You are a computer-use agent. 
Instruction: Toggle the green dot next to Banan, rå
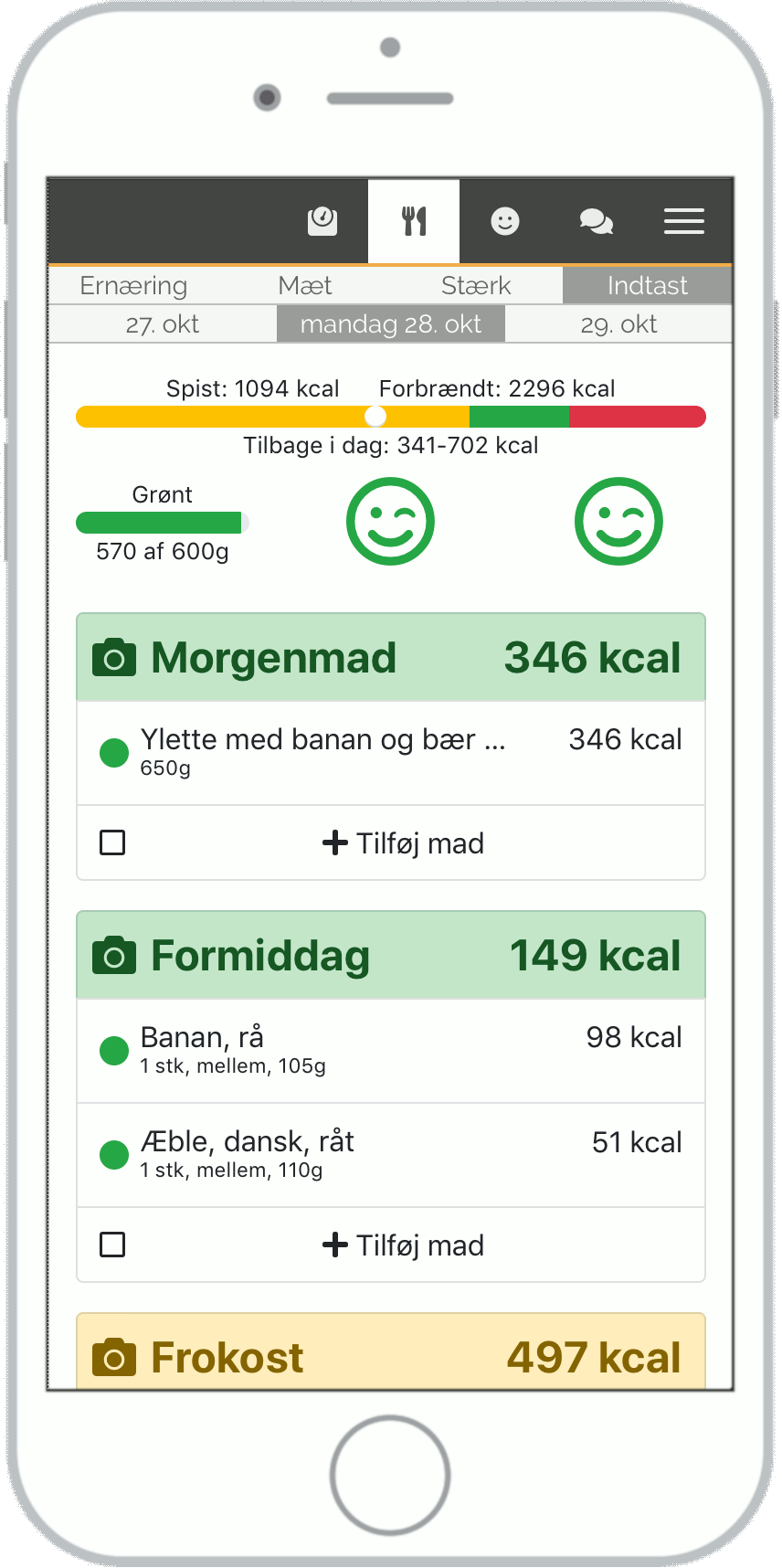113,1051
